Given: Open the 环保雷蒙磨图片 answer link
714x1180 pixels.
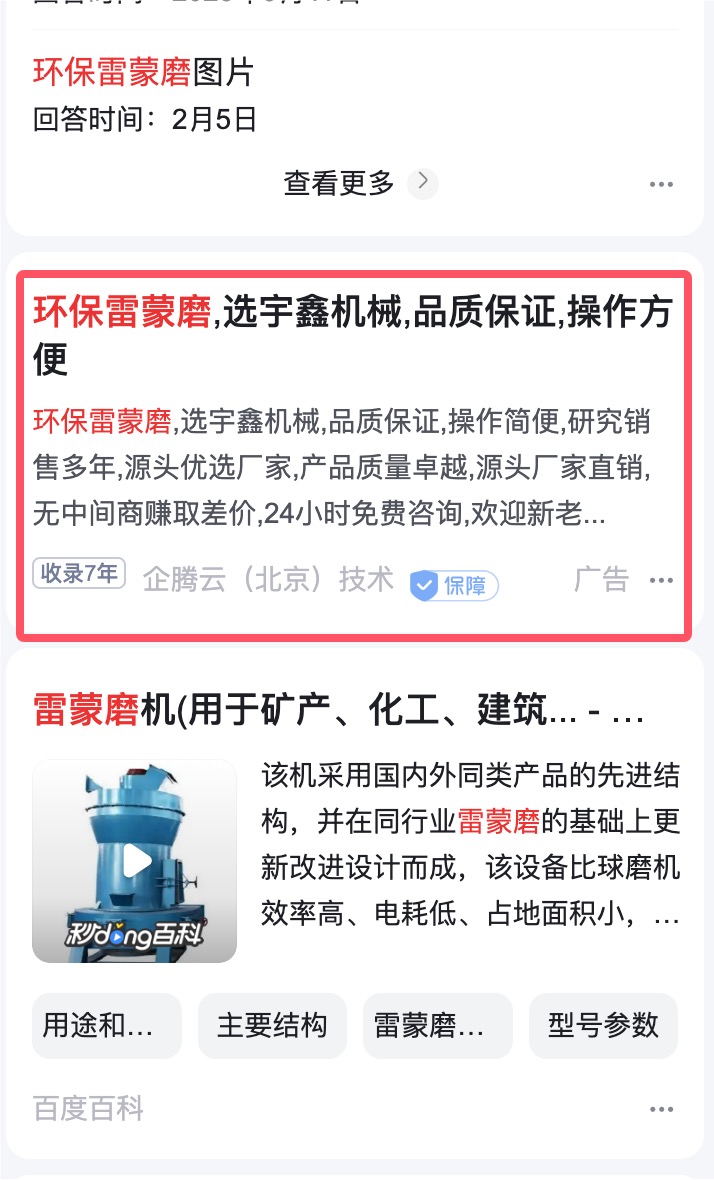Looking at the screenshot, I should click(x=144, y=72).
